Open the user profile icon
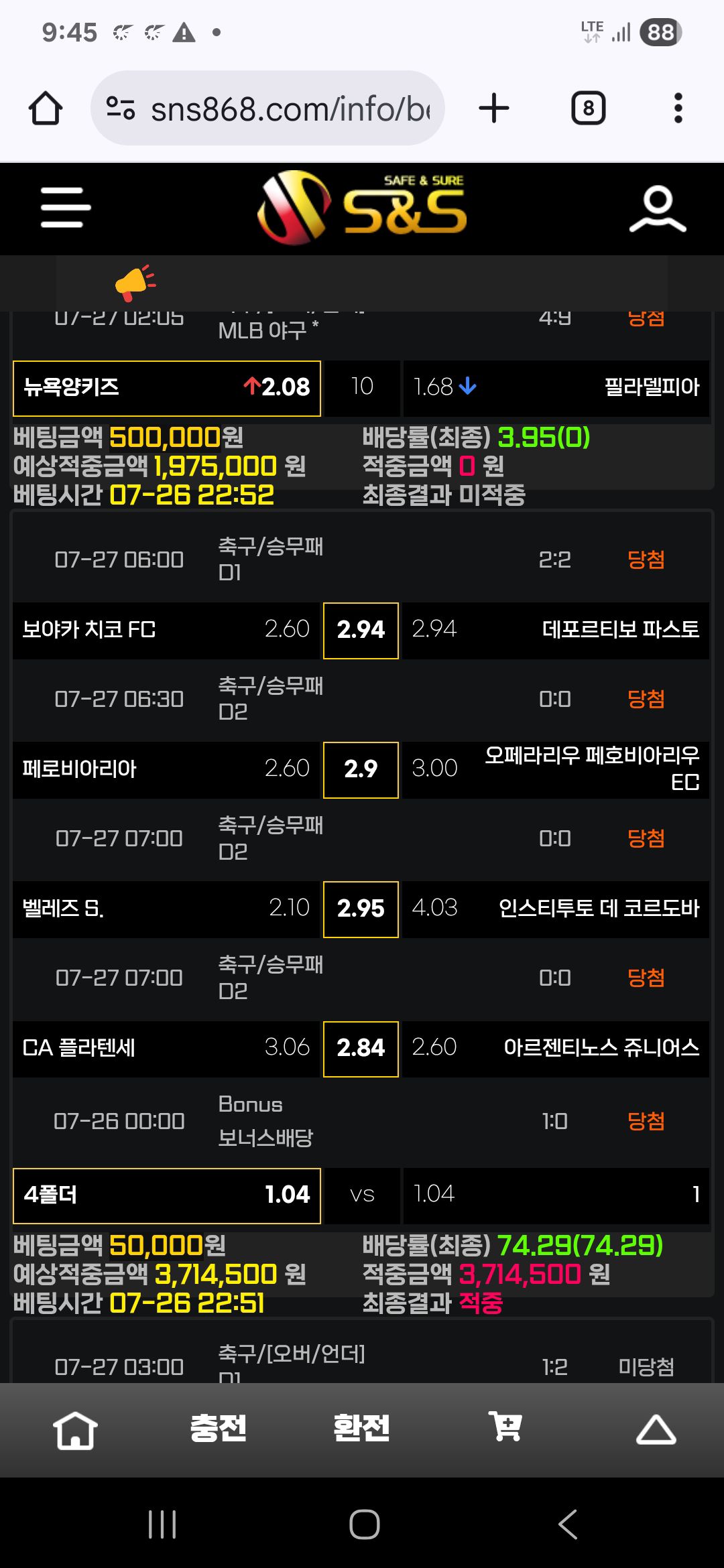Screen dimensions: 724x1568 (x=658, y=208)
